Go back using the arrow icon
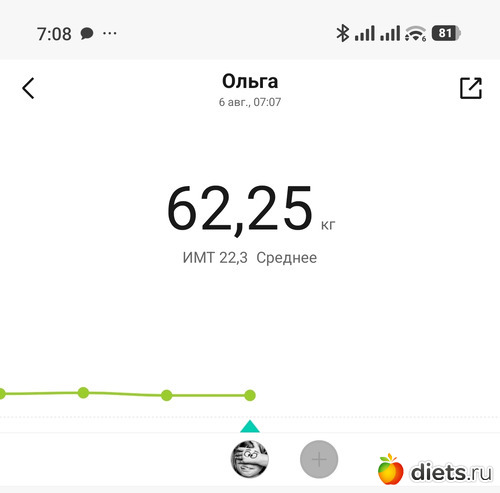The height and width of the screenshot is (493, 500). click(x=28, y=88)
